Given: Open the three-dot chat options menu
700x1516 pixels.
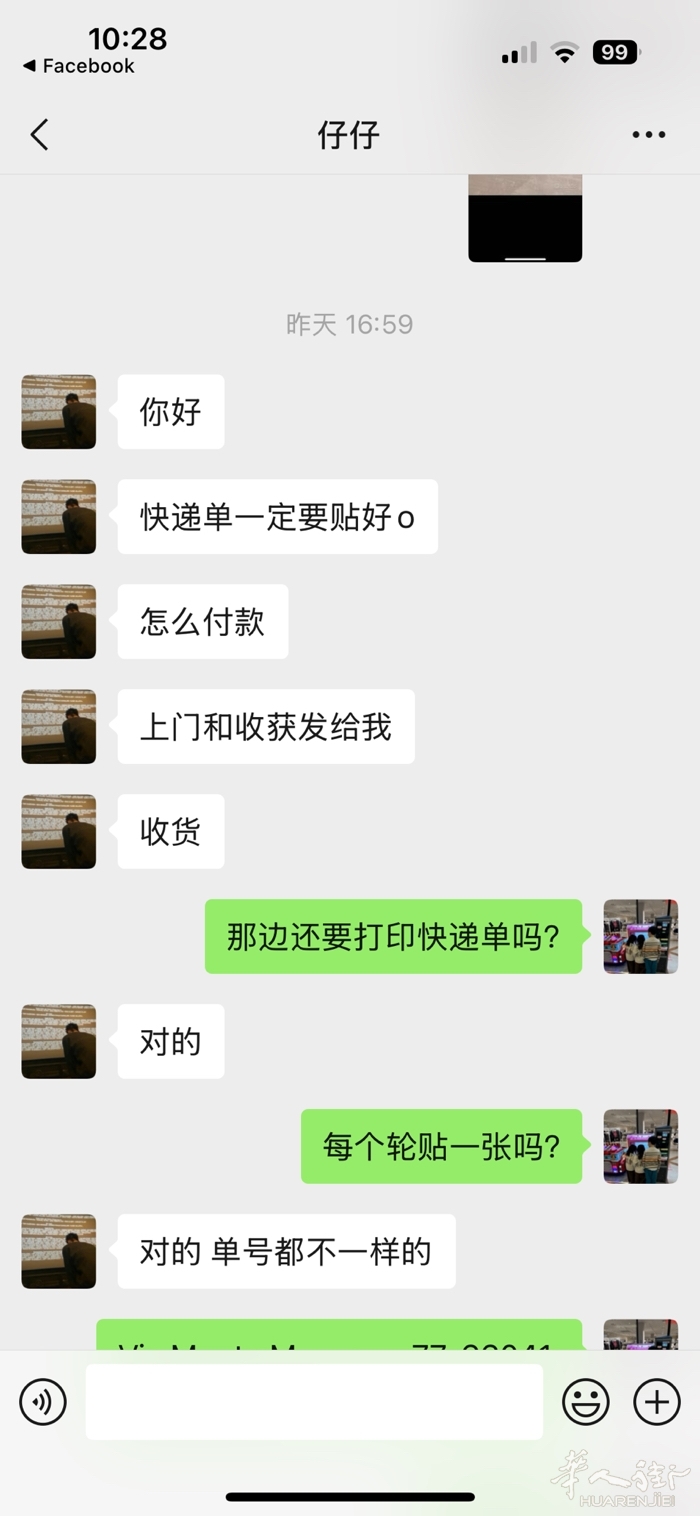Looking at the screenshot, I should coord(648,135).
